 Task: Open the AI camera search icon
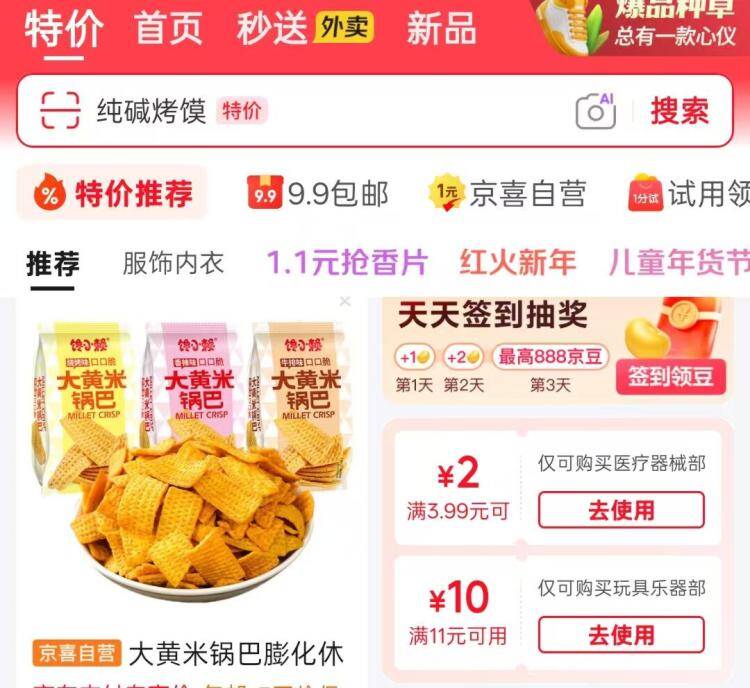click(596, 111)
